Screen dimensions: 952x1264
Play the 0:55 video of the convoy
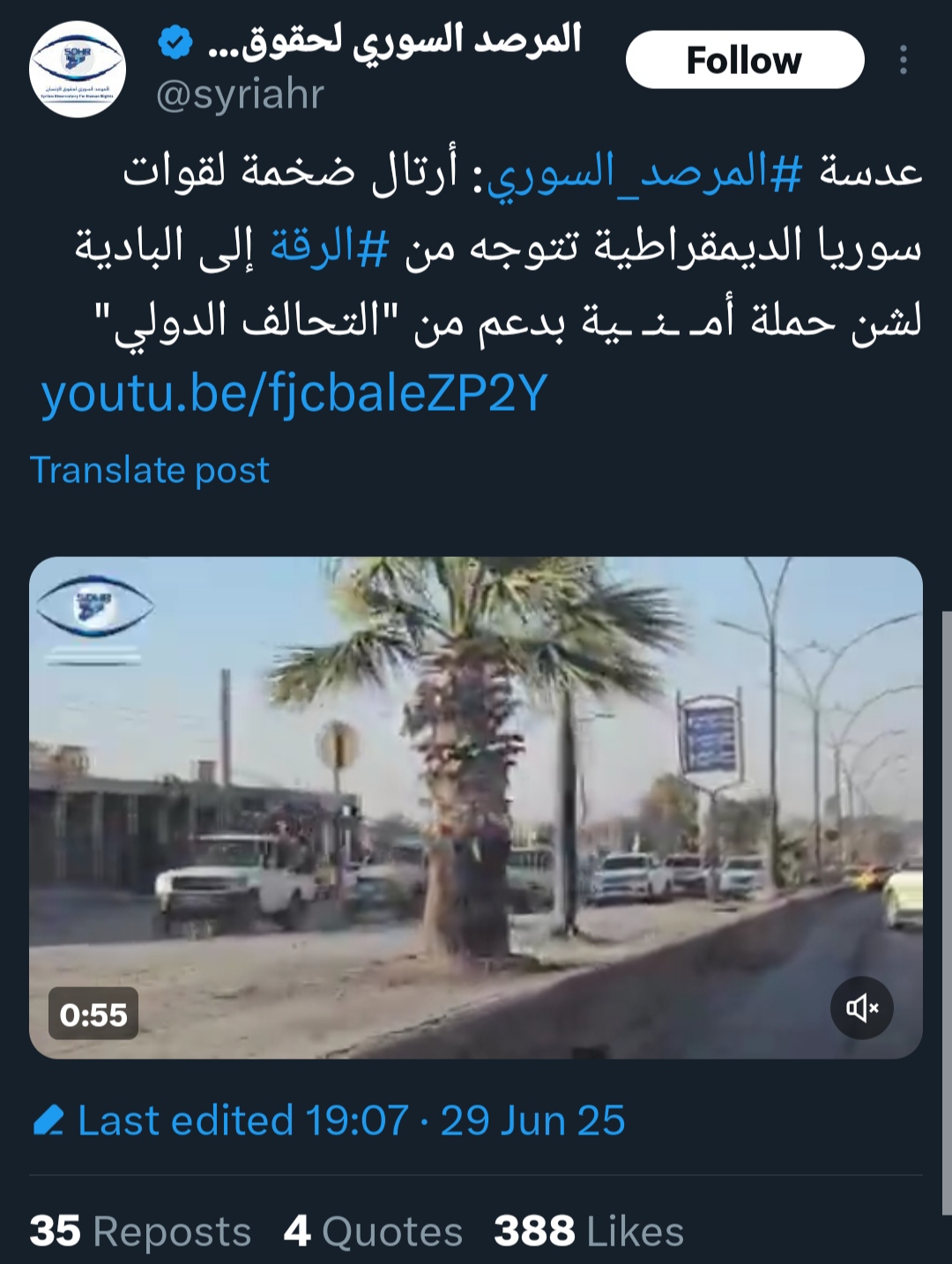pyautogui.click(x=476, y=807)
